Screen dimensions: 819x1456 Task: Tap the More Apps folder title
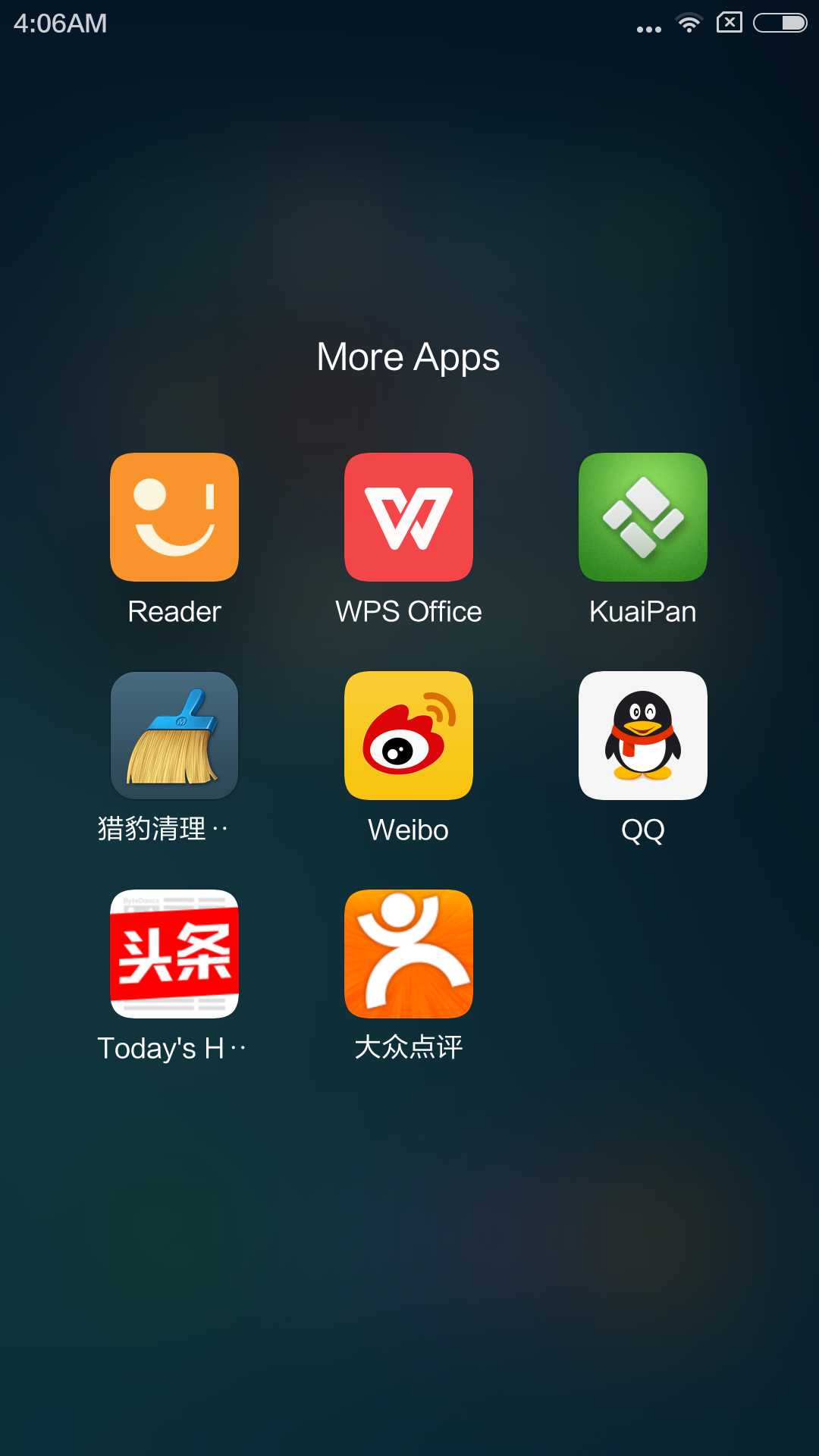(409, 357)
